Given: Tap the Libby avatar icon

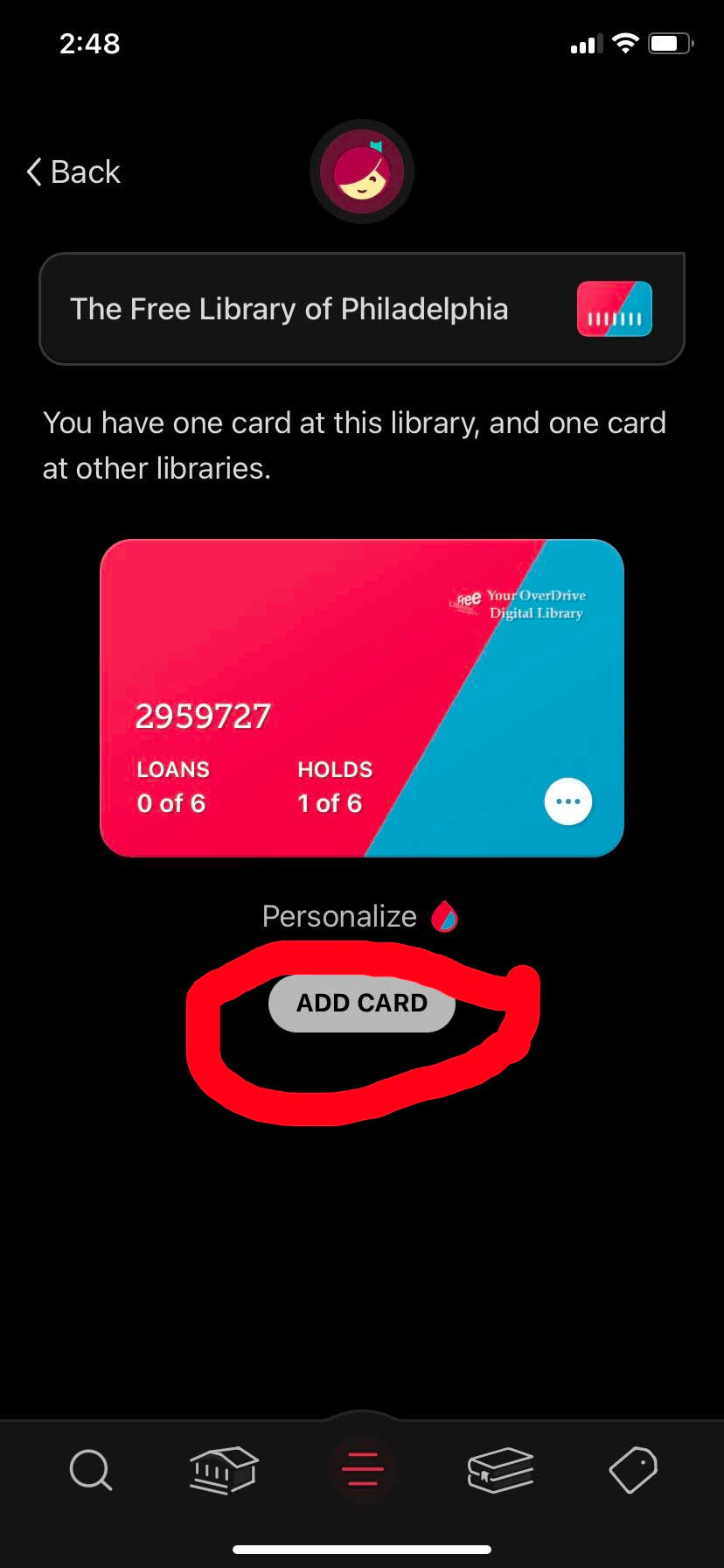Looking at the screenshot, I should click(362, 171).
